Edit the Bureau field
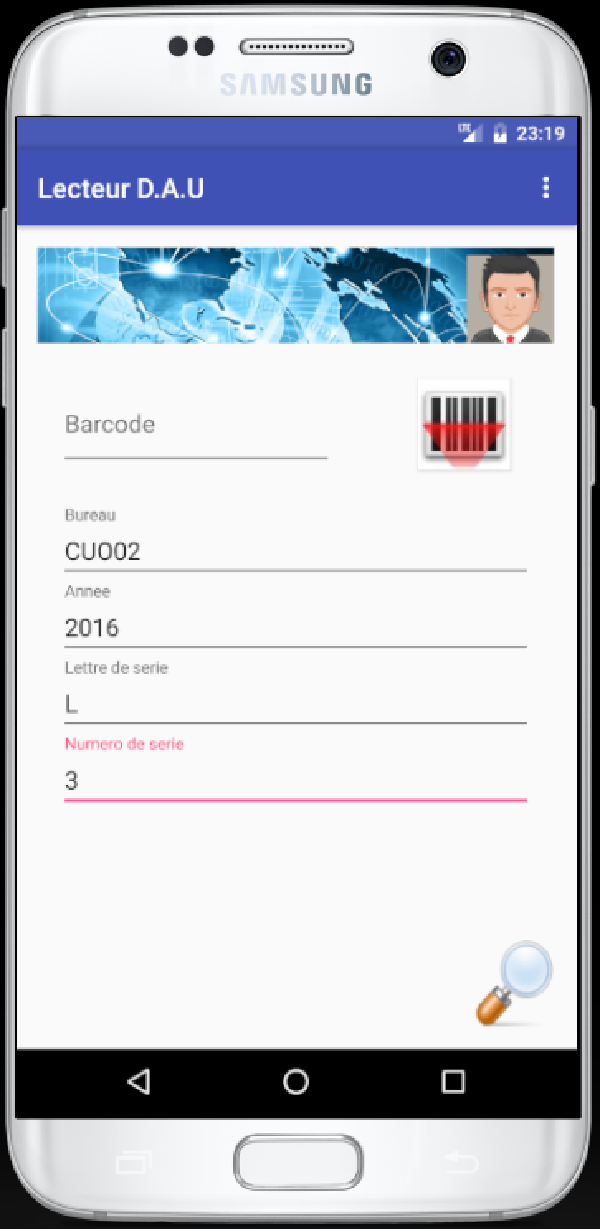The image size is (600, 1229). coord(294,552)
